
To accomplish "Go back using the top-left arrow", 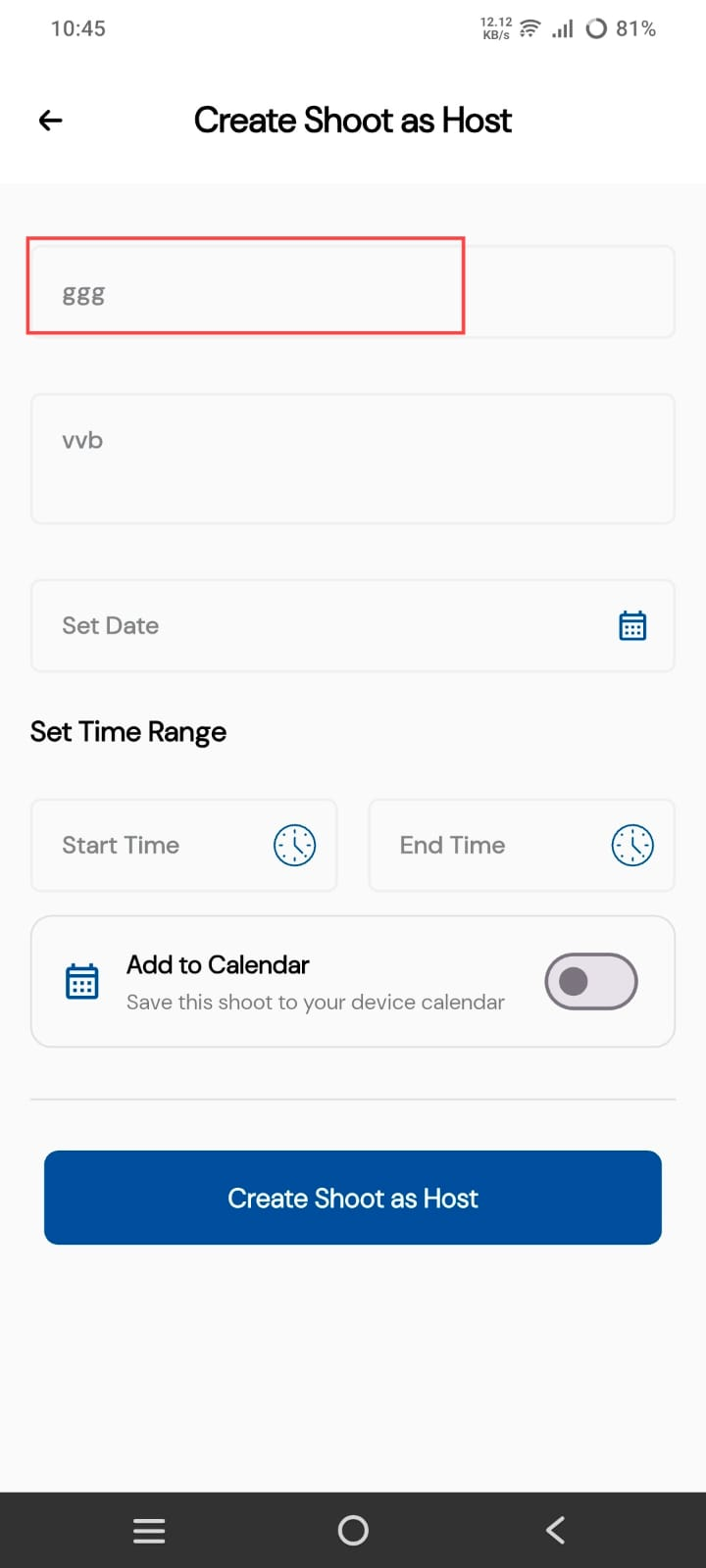I will tap(50, 121).
